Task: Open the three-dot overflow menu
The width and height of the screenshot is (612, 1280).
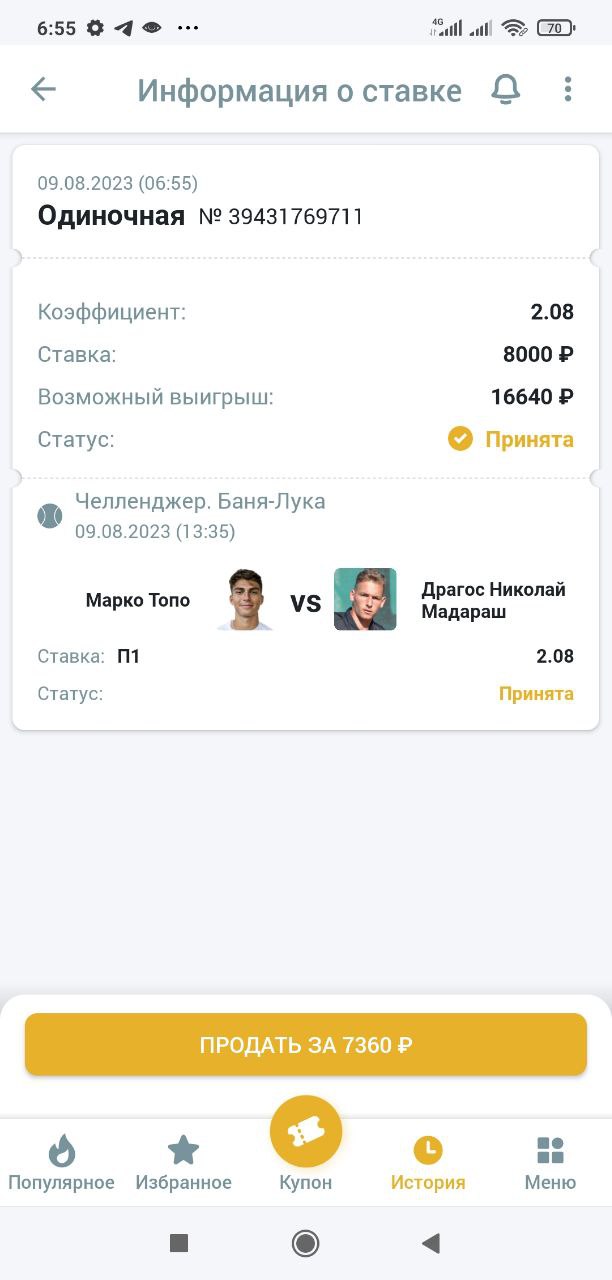Action: click(x=567, y=90)
